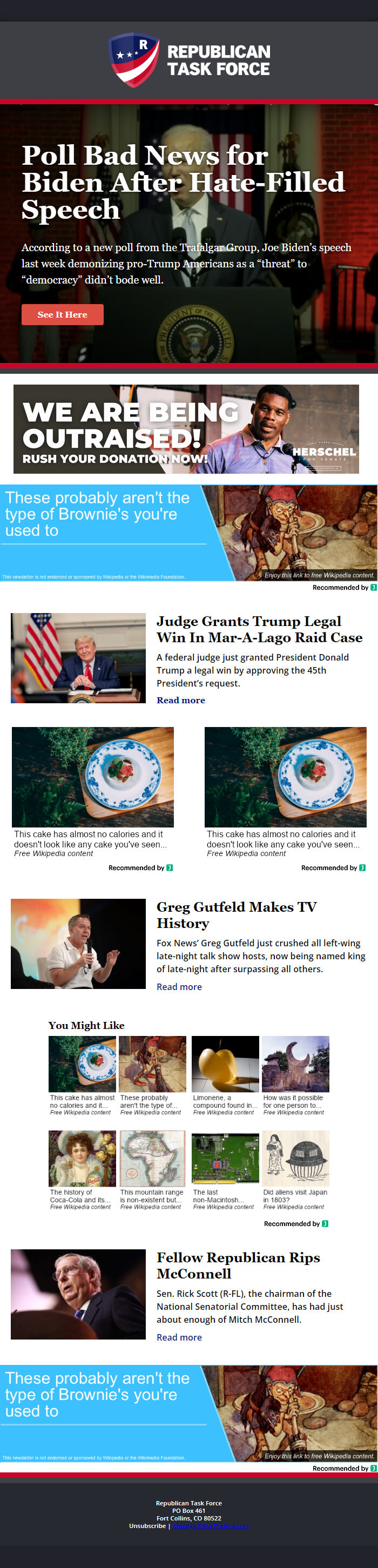Open the Herschel donation banner

tap(186, 428)
